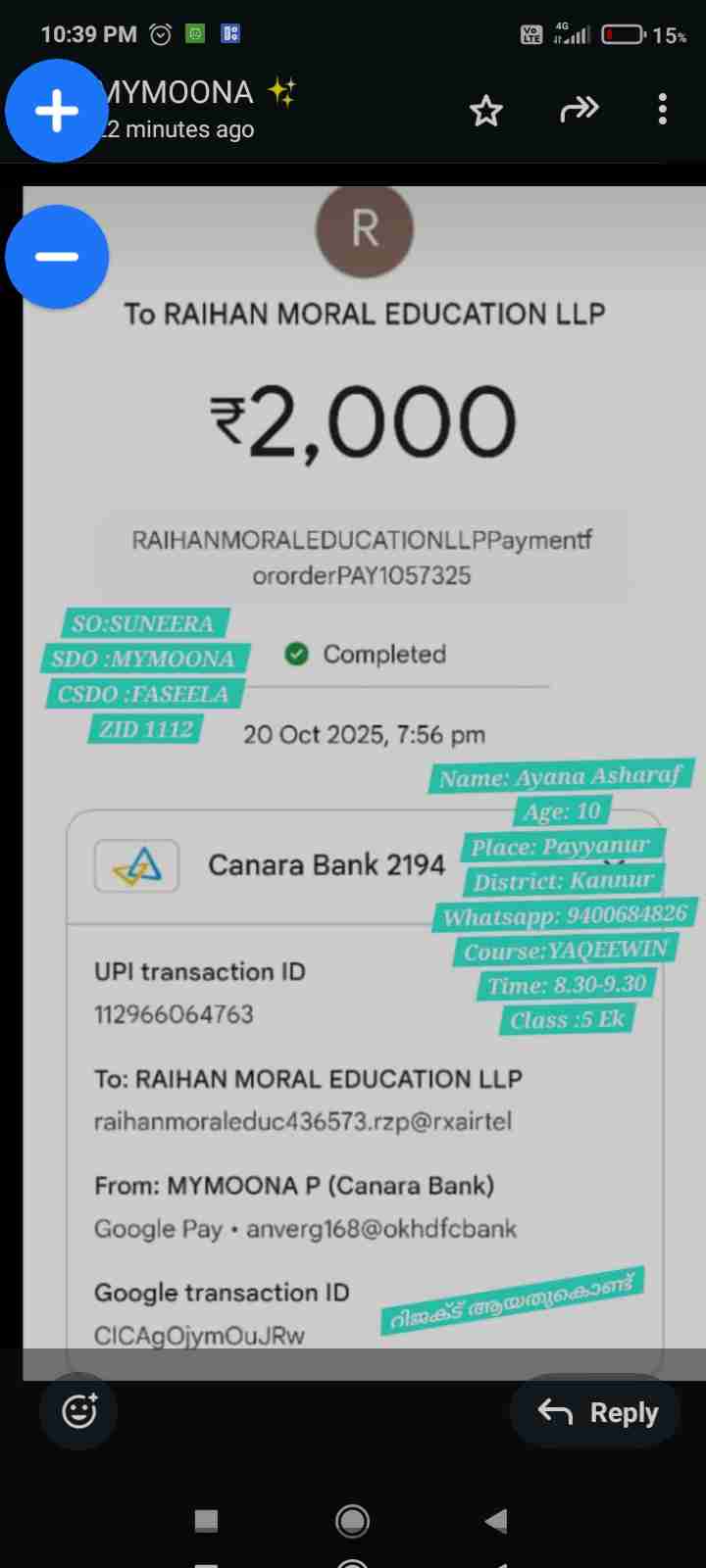The height and width of the screenshot is (1568, 706).
Task: Reply to this message
Action: click(596, 1412)
